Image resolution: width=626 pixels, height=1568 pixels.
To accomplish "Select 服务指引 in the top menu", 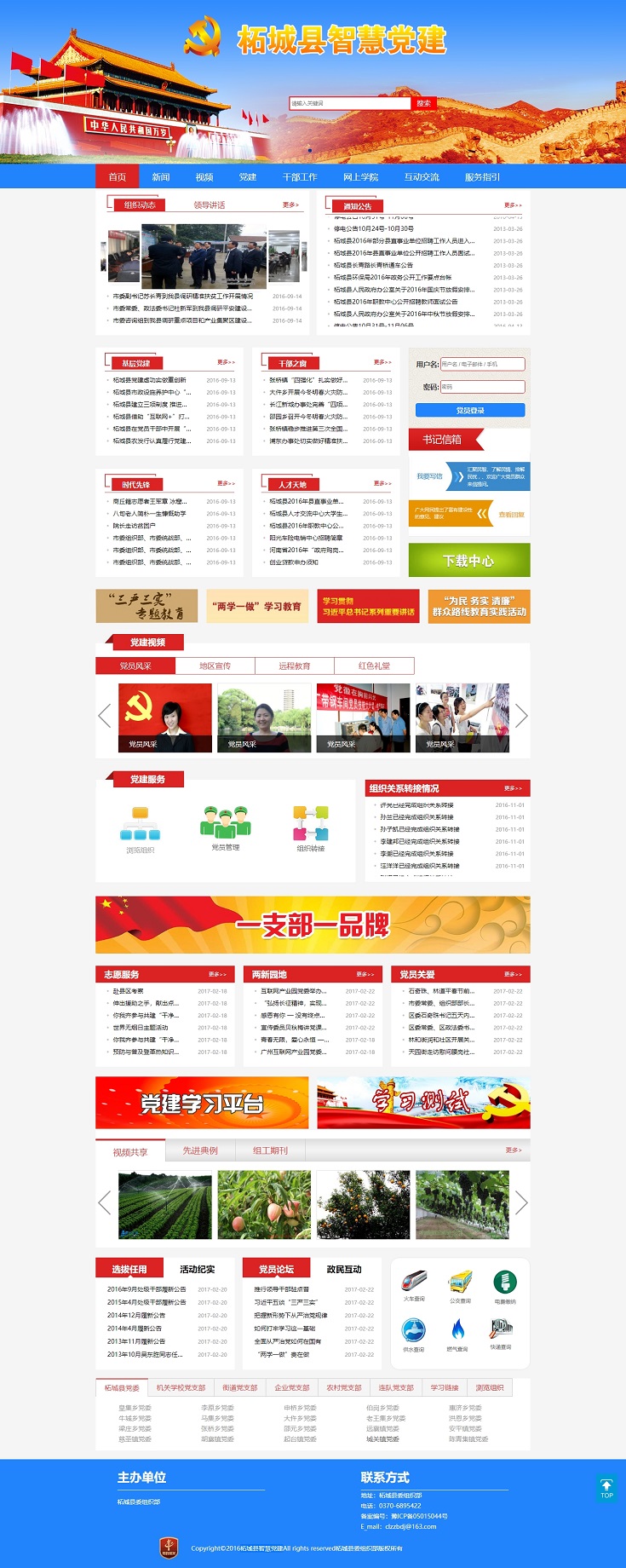I will click(x=482, y=177).
